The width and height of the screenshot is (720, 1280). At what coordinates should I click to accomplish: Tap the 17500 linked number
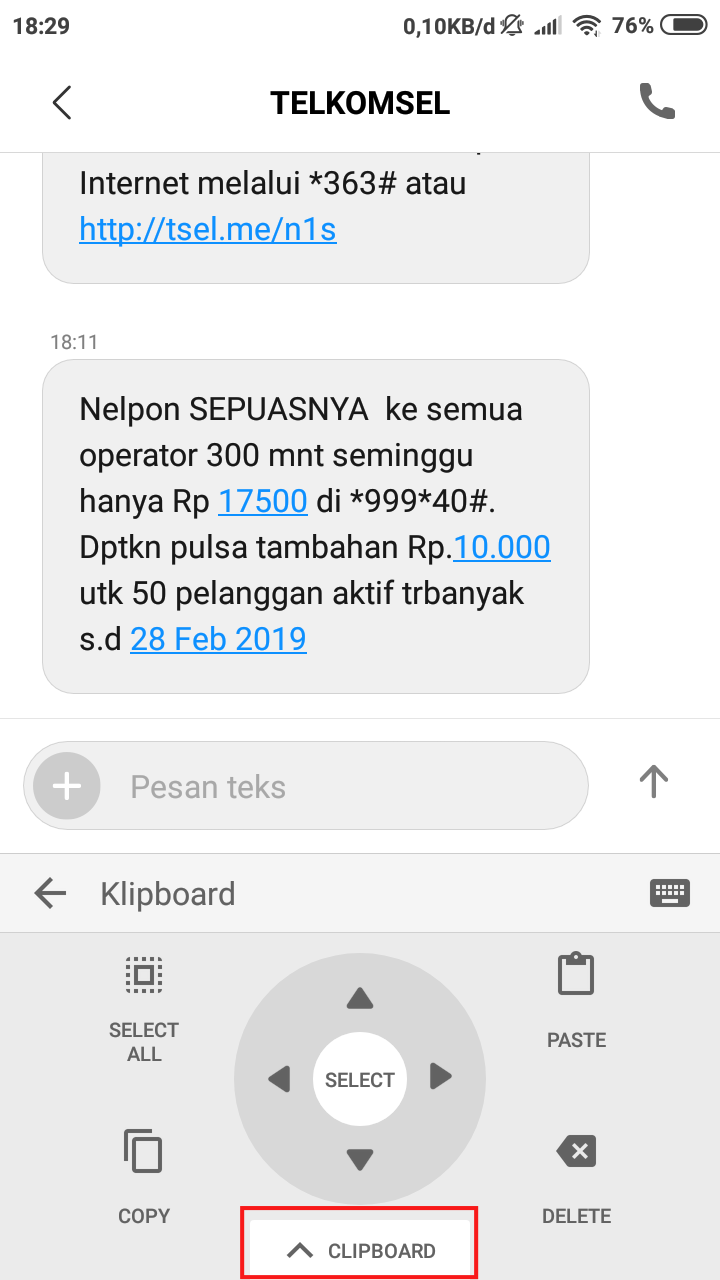pyautogui.click(x=262, y=501)
